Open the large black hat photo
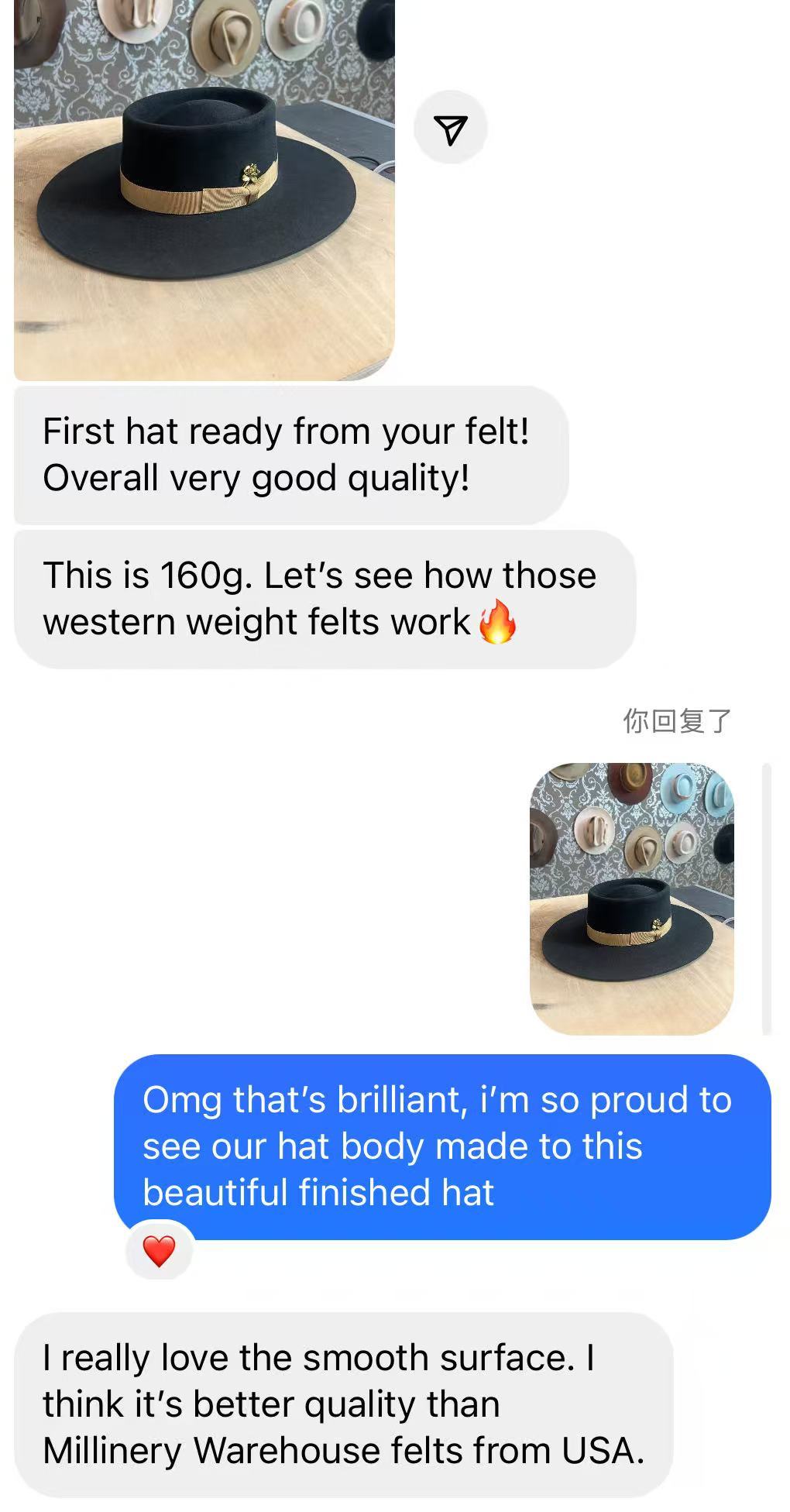Image resolution: width=790 pixels, height=1512 pixels. 204,190
